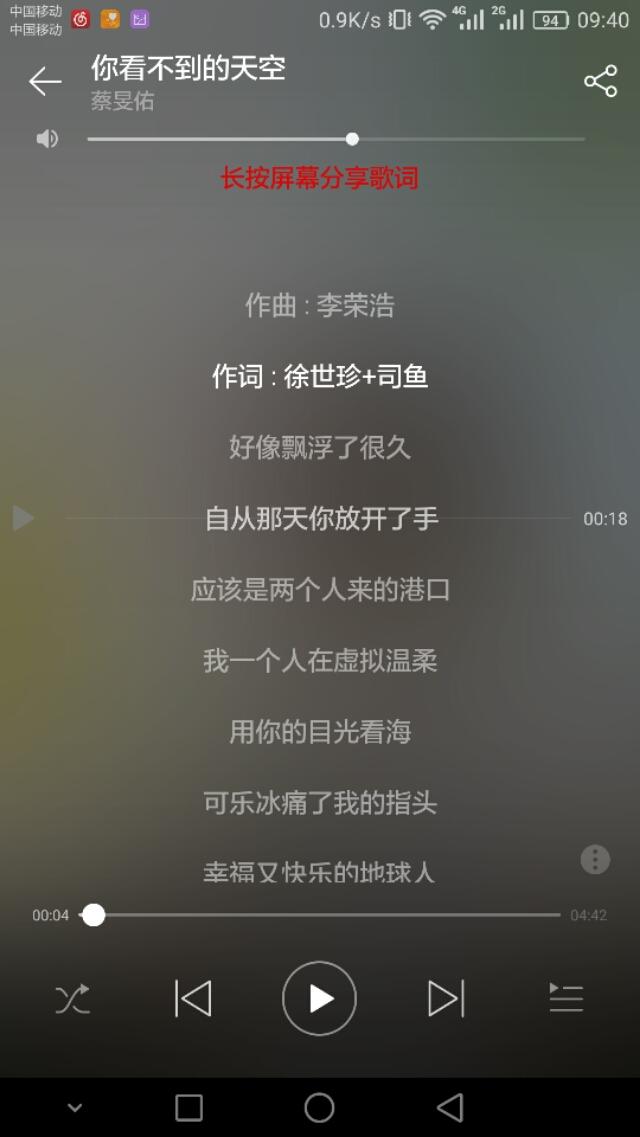Screen dimensions: 640x1137
Task: Open the three-dot lyrics options
Action: tap(595, 859)
